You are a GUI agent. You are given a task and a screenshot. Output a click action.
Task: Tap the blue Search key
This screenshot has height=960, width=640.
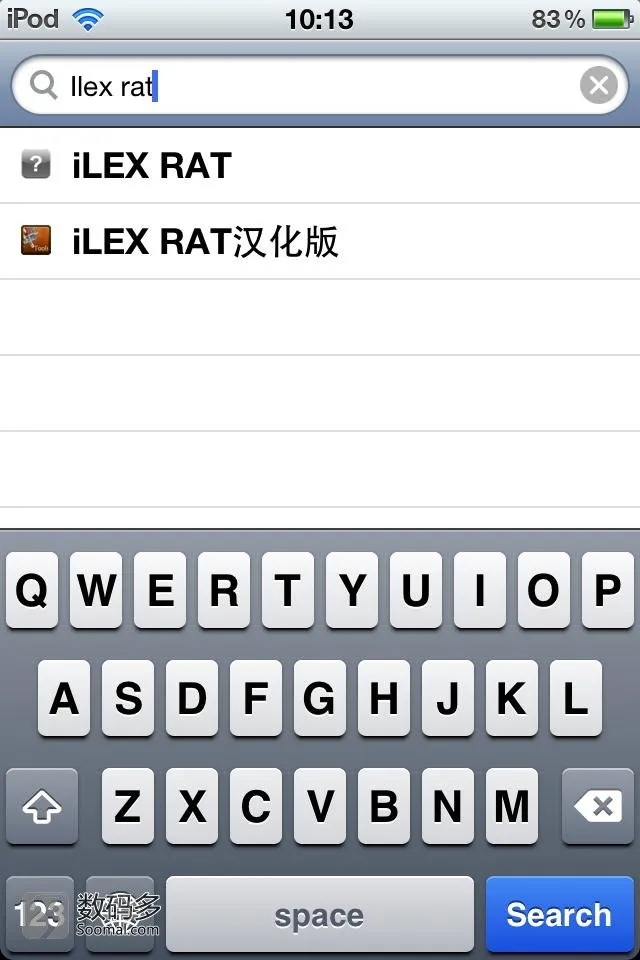pyautogui.click(x=558, y=914)
